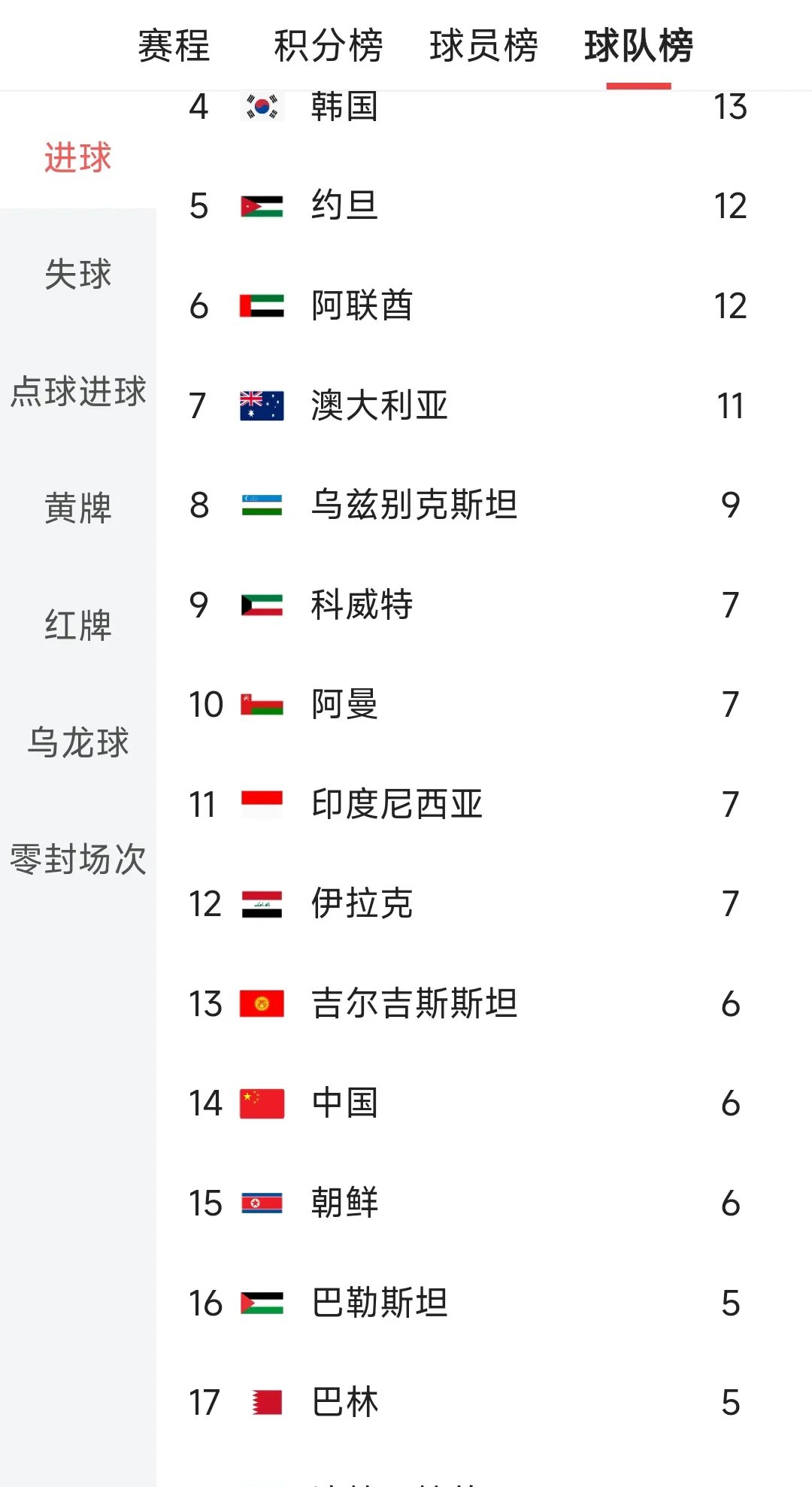The height and width of the screenshot is (1487, 812).
Task: Open the 球员榜 tab
Action: (483, 46)
